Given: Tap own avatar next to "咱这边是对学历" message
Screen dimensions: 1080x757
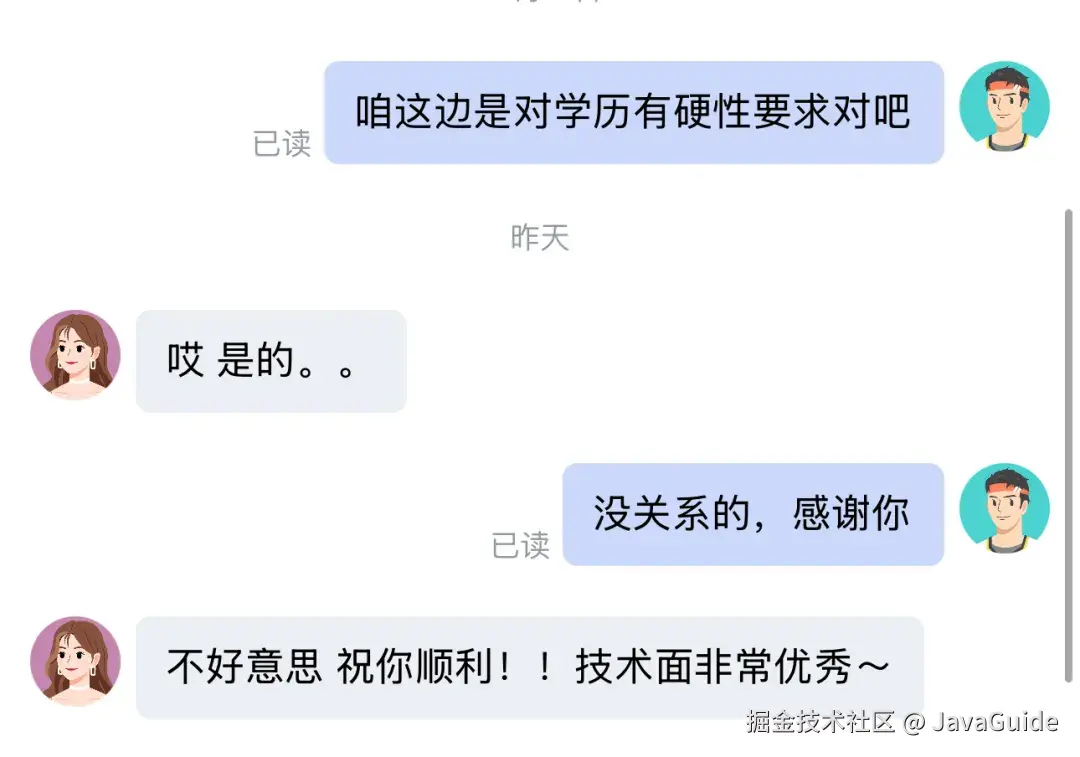Looking at the screenshot, I should tap(1004, 106).
